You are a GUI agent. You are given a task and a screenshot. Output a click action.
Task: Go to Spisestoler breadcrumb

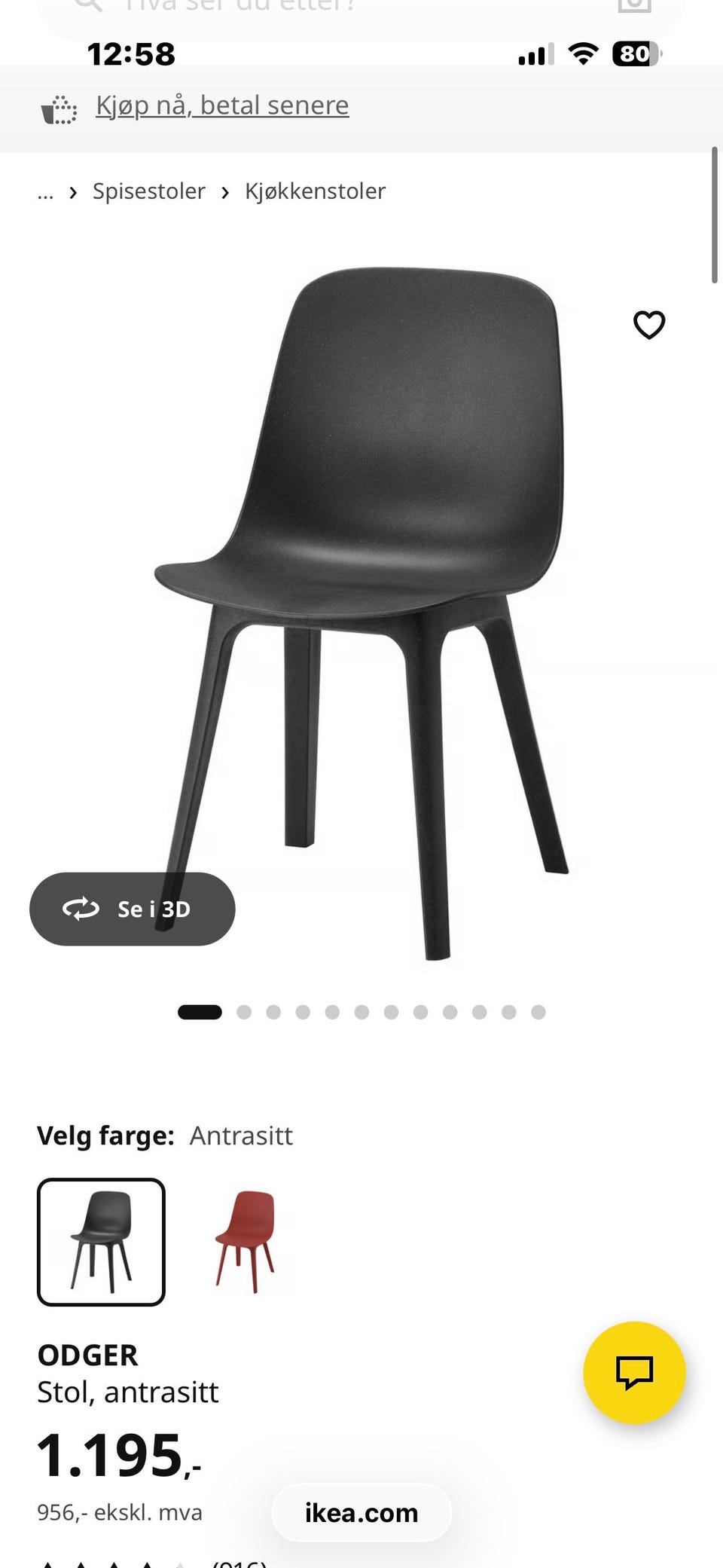coord(148,191)
